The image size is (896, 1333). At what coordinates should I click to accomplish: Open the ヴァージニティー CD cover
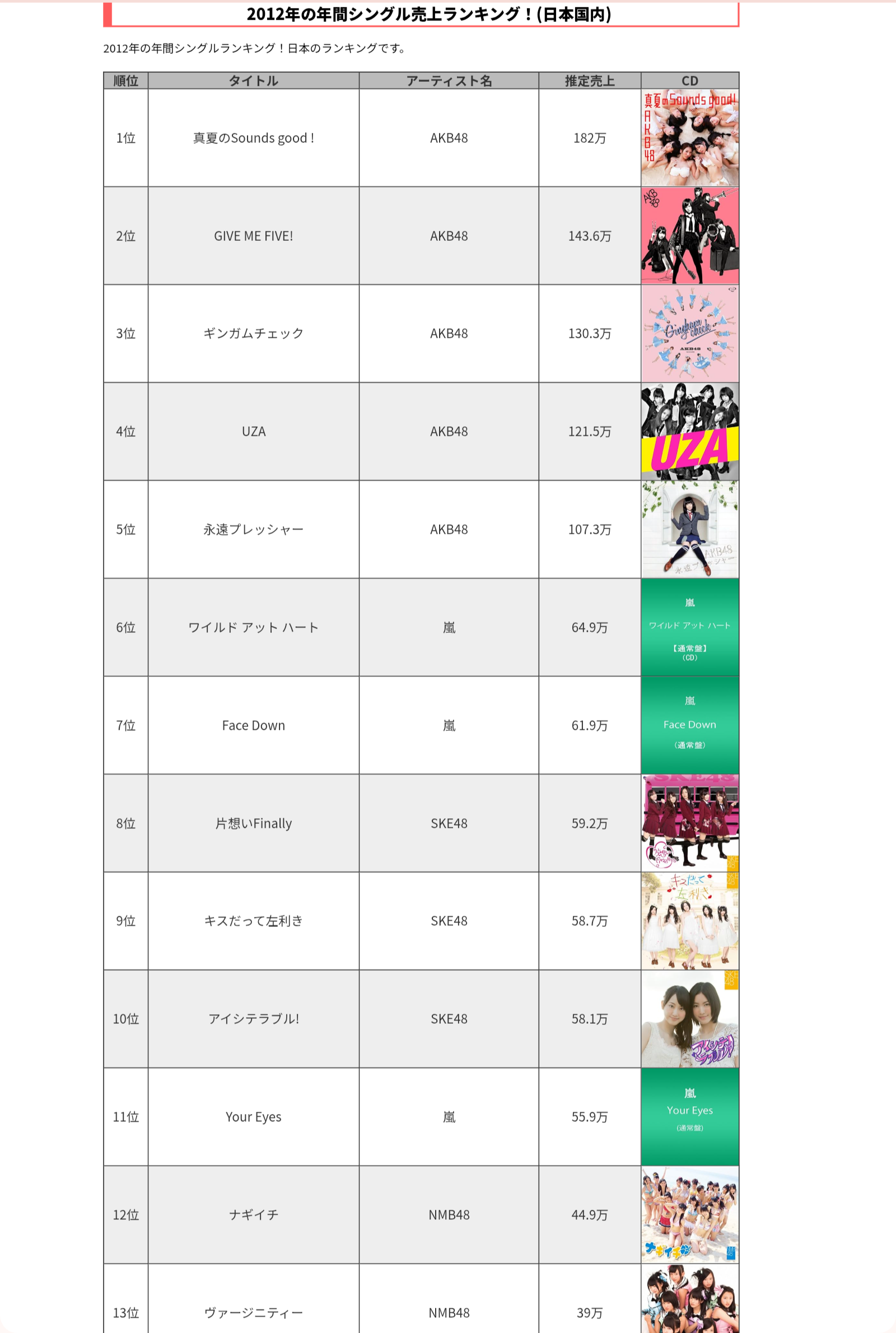[690, 1300]
